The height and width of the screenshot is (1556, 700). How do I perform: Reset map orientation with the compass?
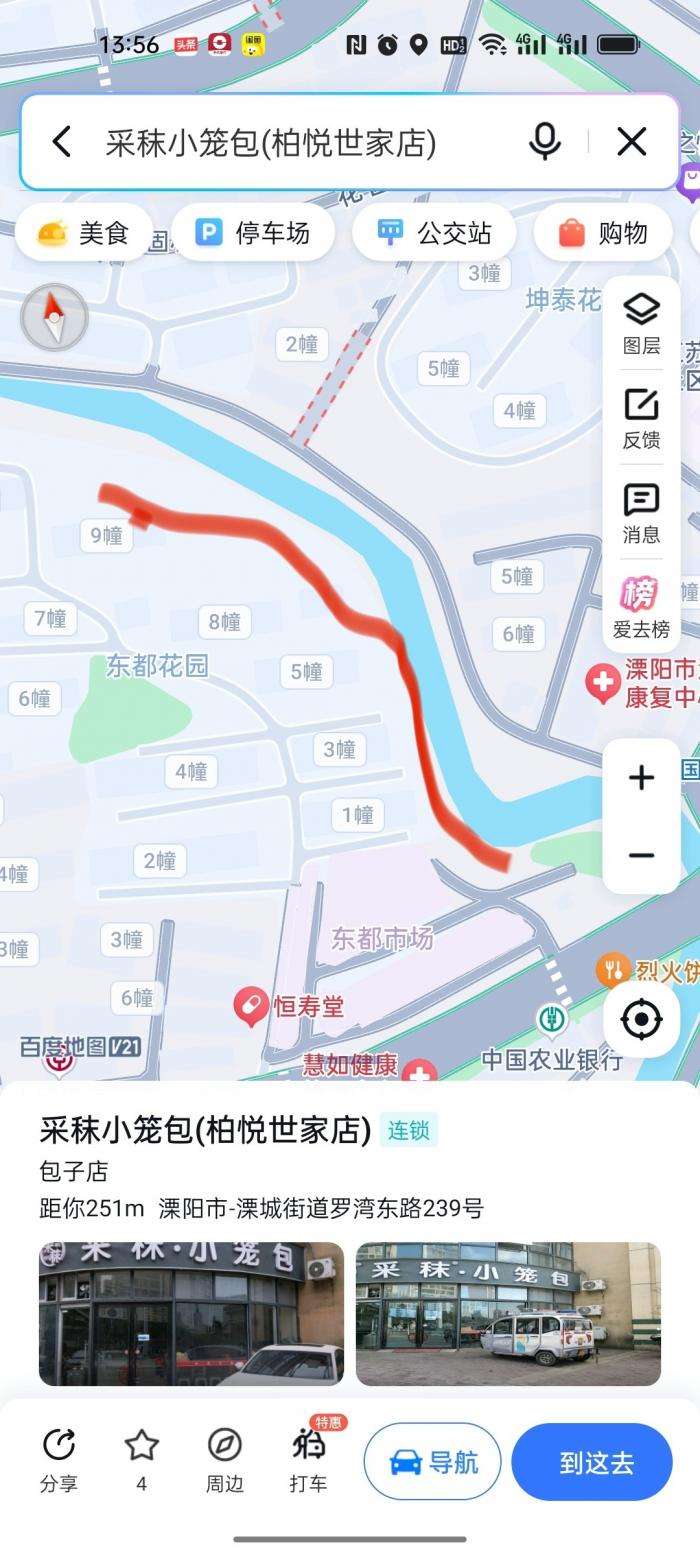click(54, 318)
